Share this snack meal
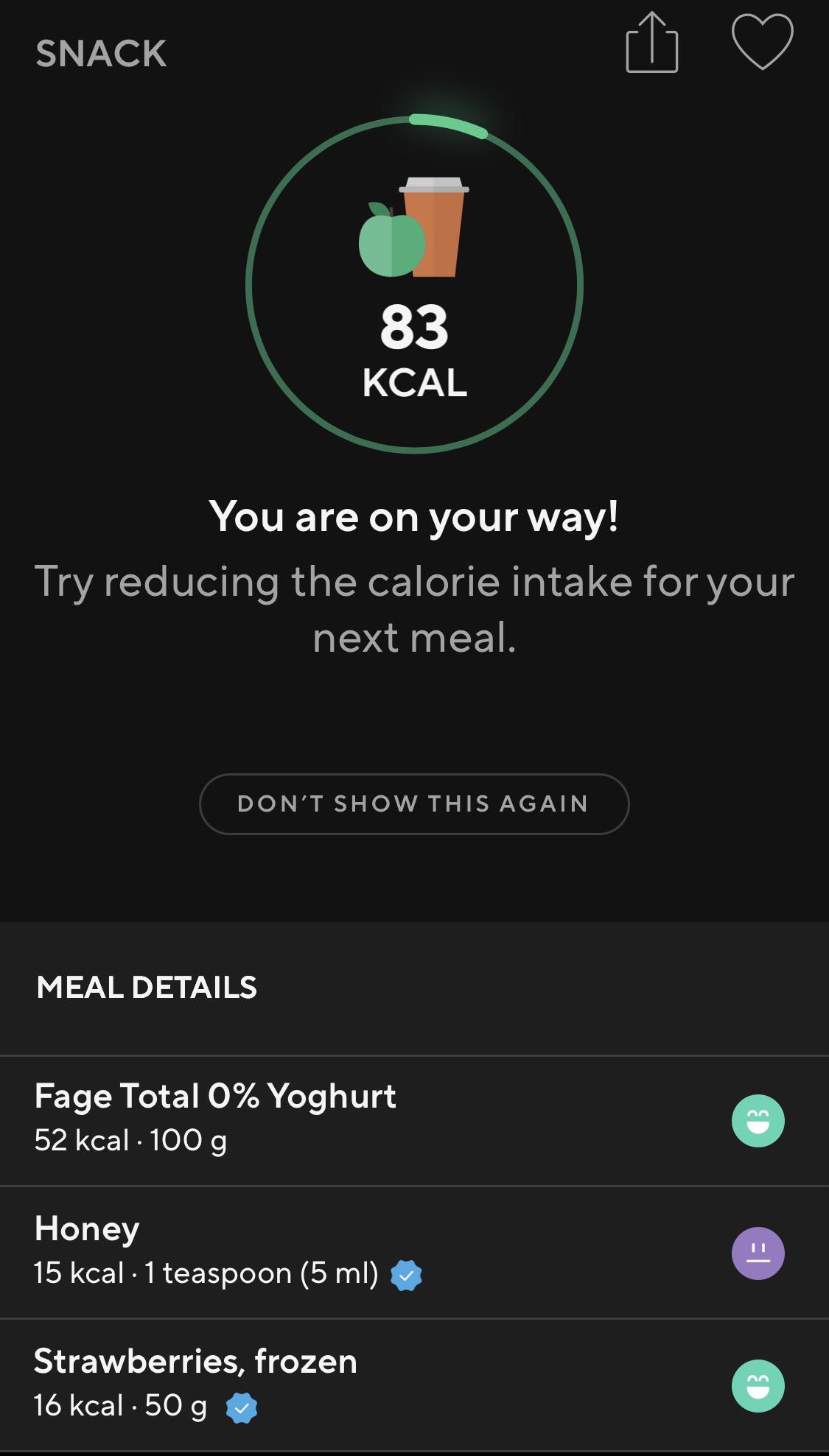 [x=651, y=44]
